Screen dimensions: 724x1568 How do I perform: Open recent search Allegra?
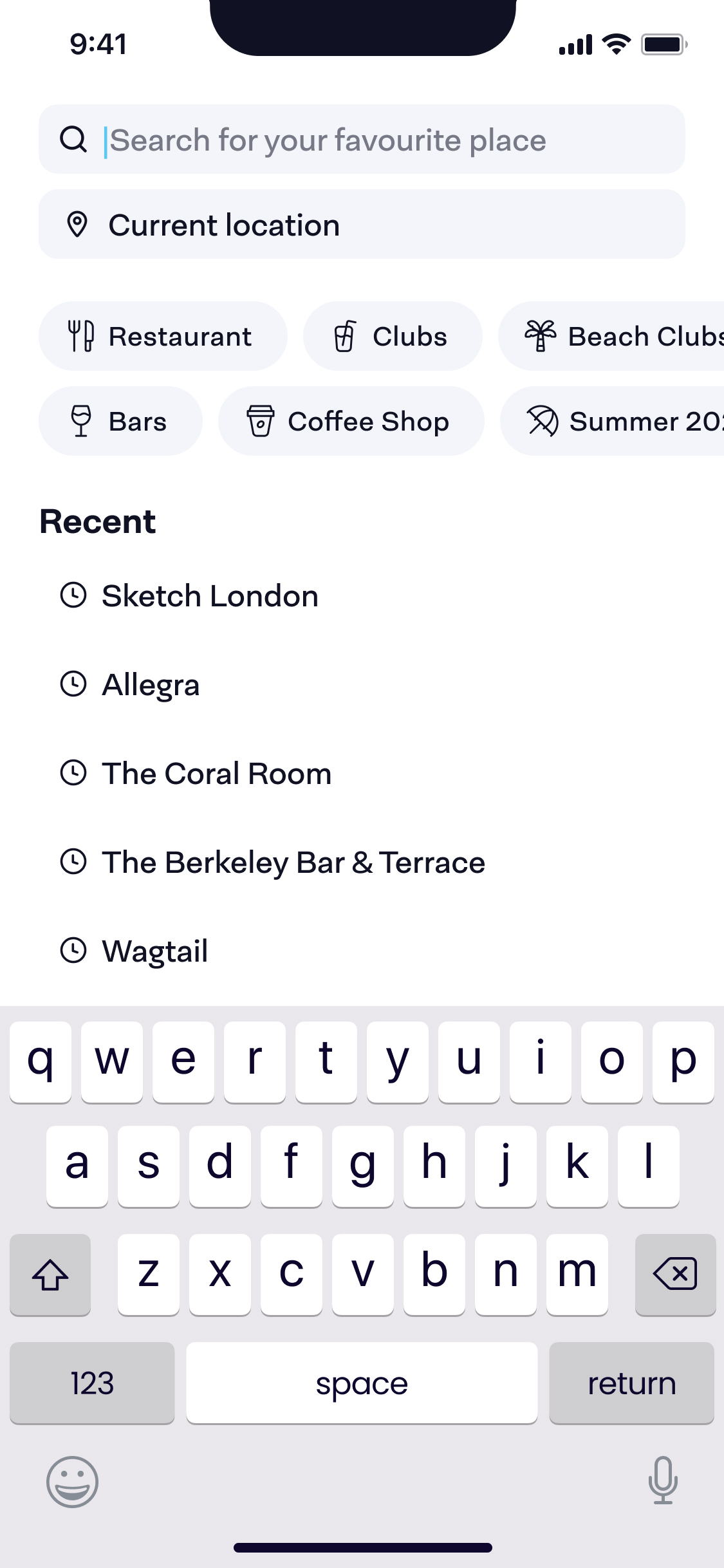151,685
